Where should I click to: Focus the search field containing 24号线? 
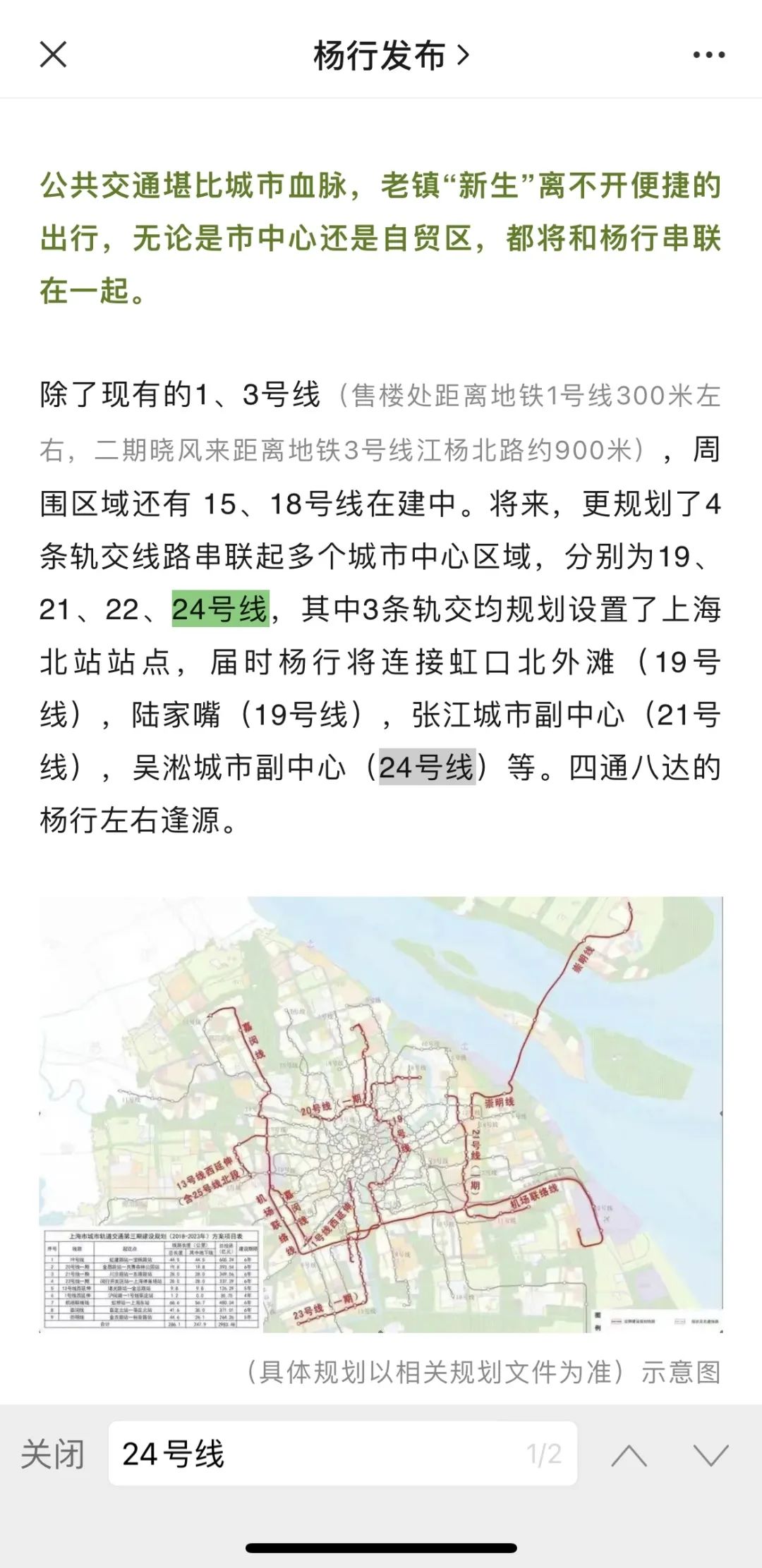tap(317, 1454)
